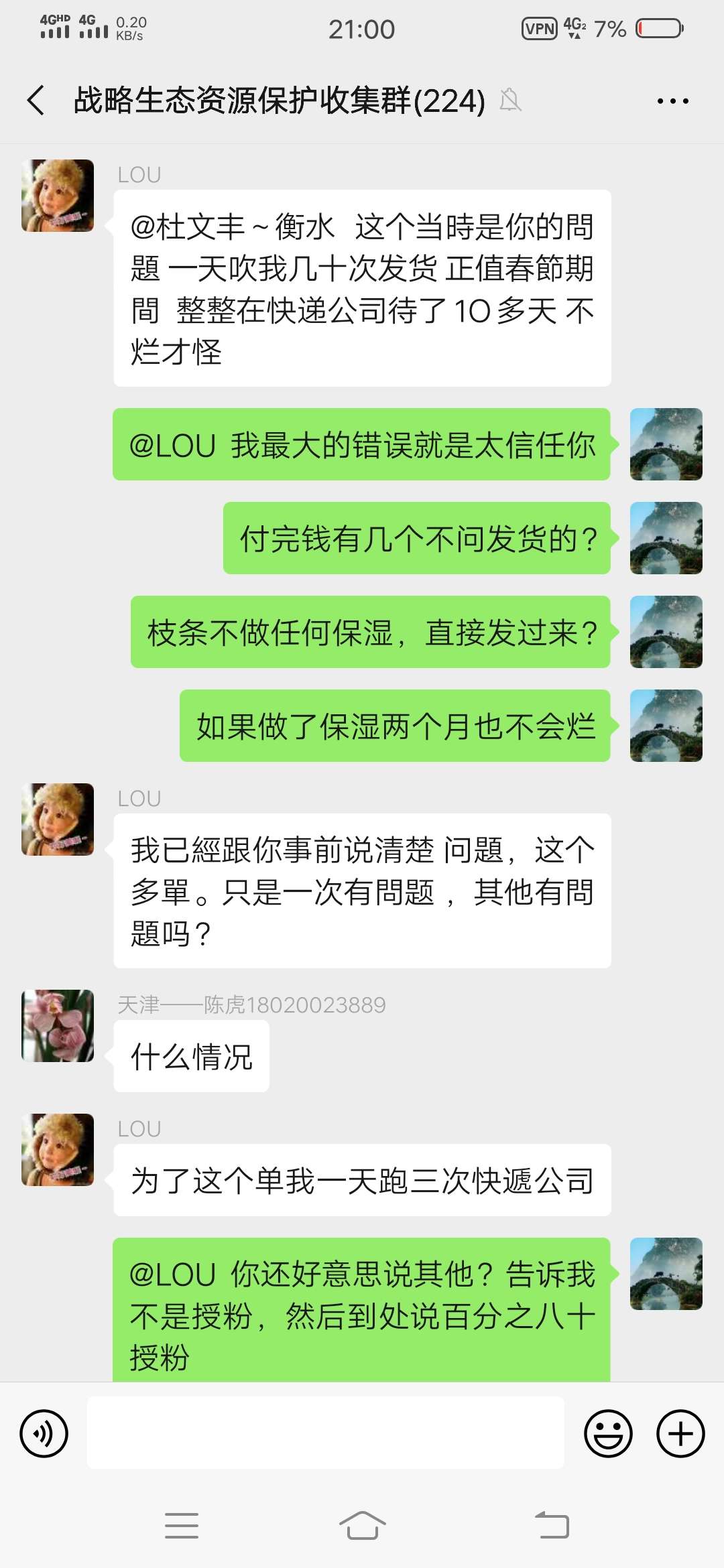Switch to voice message input
Screen dimensions: 724x1568
(44, 1433)
